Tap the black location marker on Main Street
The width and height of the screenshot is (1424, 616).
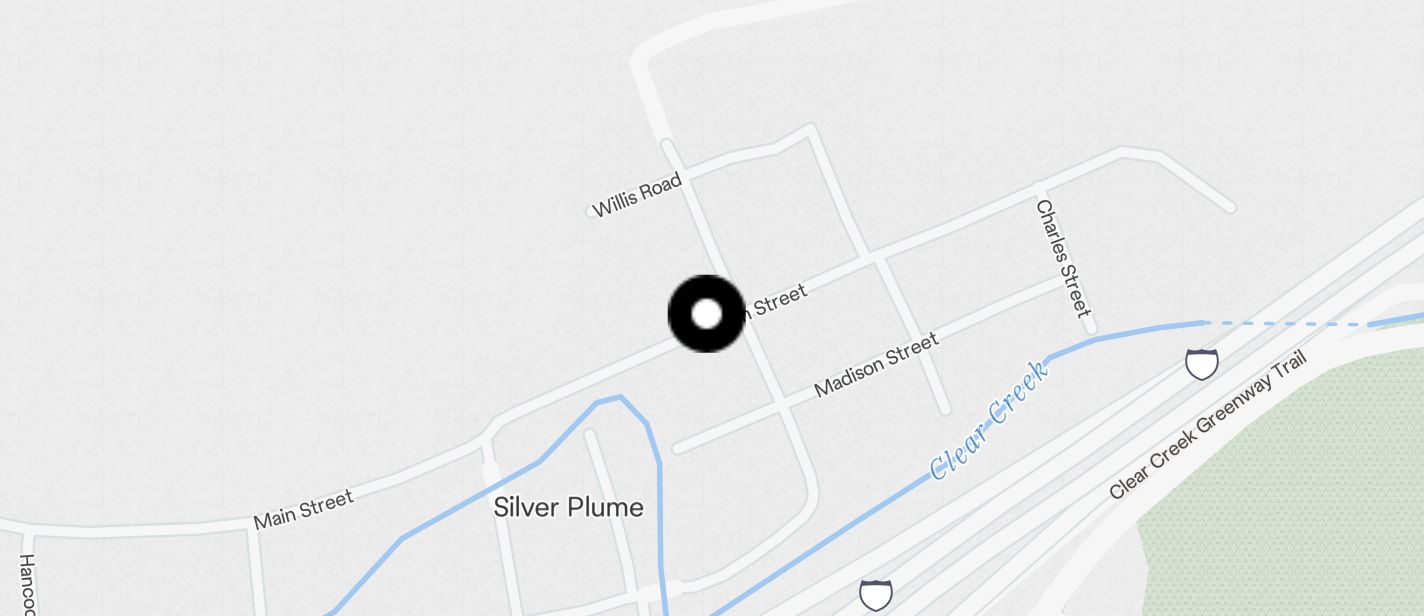click(x=706, y=314)
